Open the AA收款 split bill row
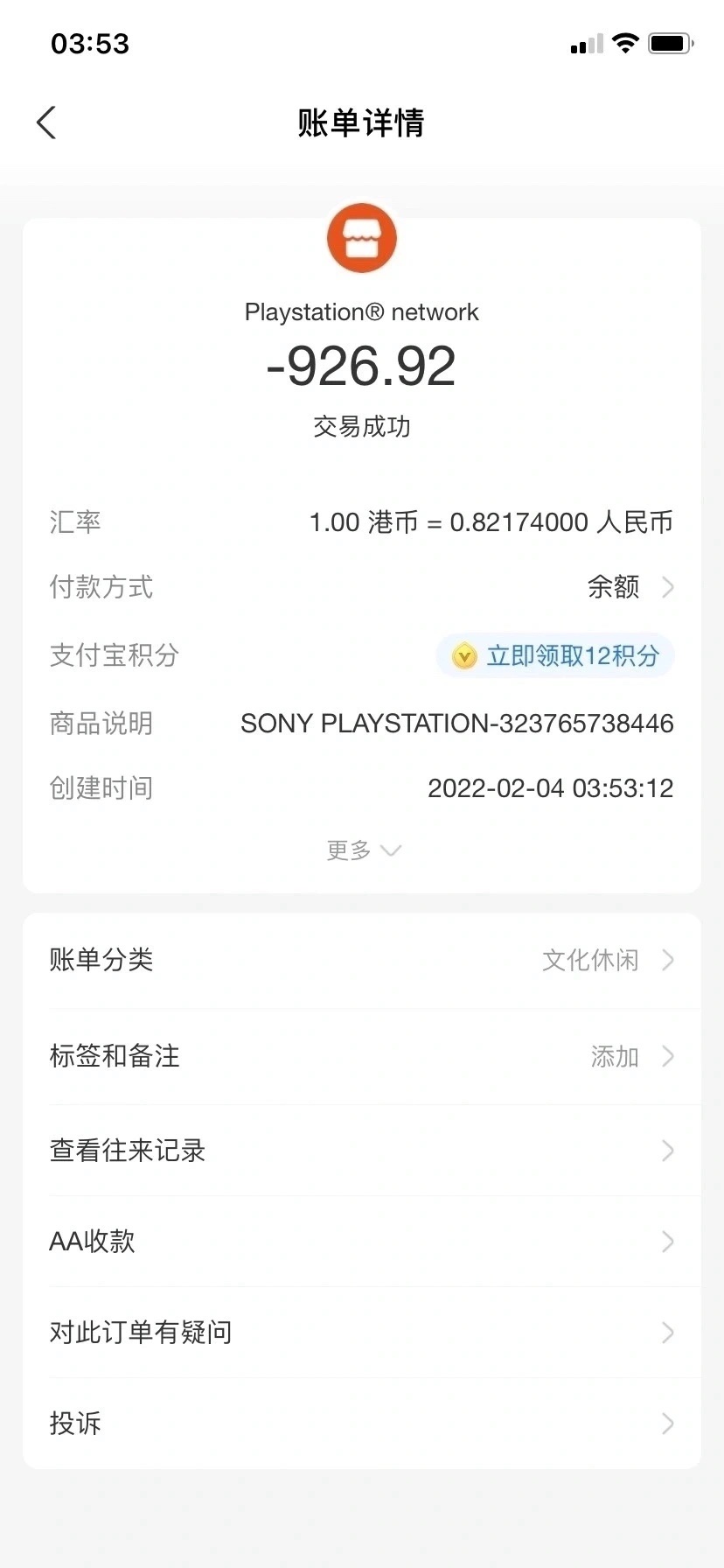This screenshot has width=724, height=1568. pos(361,1242)
